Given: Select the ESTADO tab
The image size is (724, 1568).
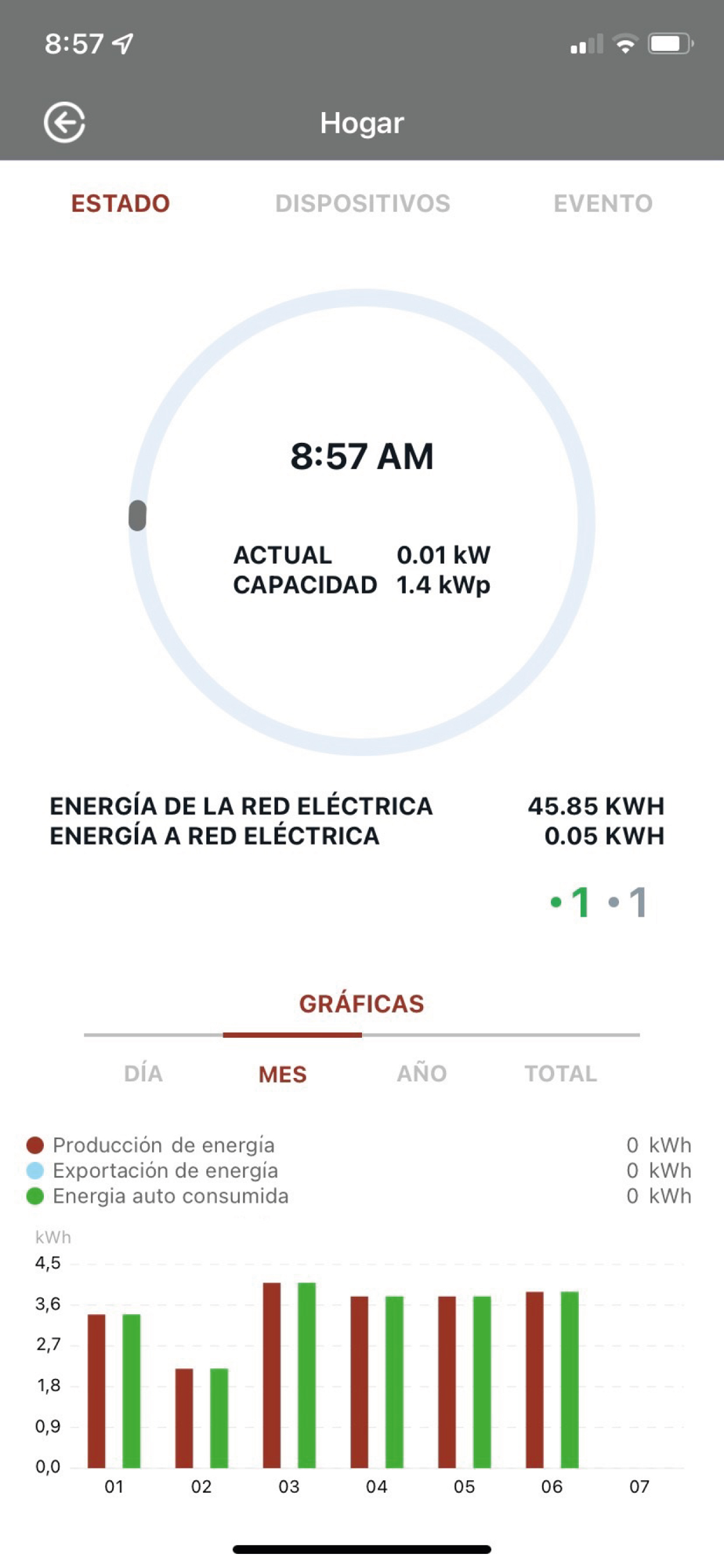Looking at the screenshot, I should coord(121,204).
